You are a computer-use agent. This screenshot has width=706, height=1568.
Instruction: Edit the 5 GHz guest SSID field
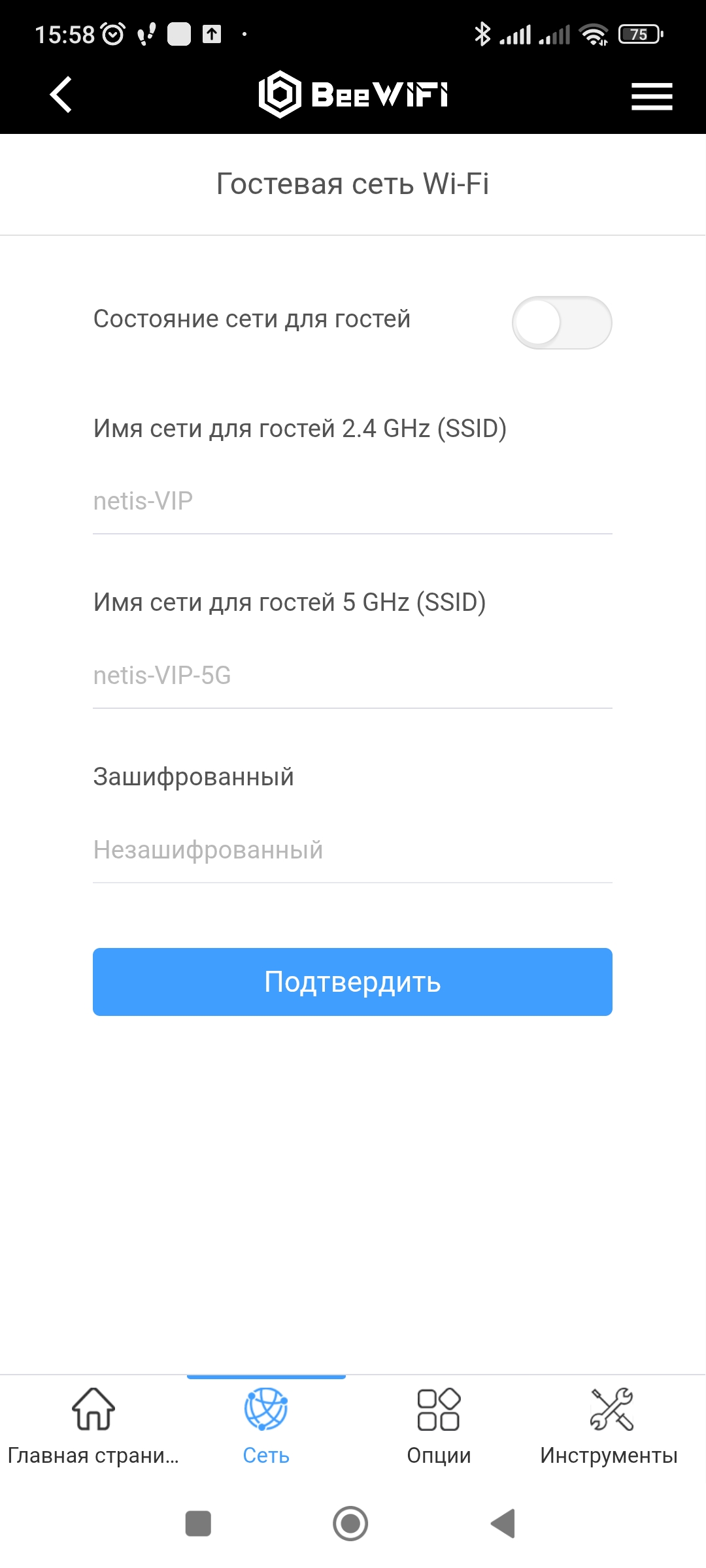point(352,676)
